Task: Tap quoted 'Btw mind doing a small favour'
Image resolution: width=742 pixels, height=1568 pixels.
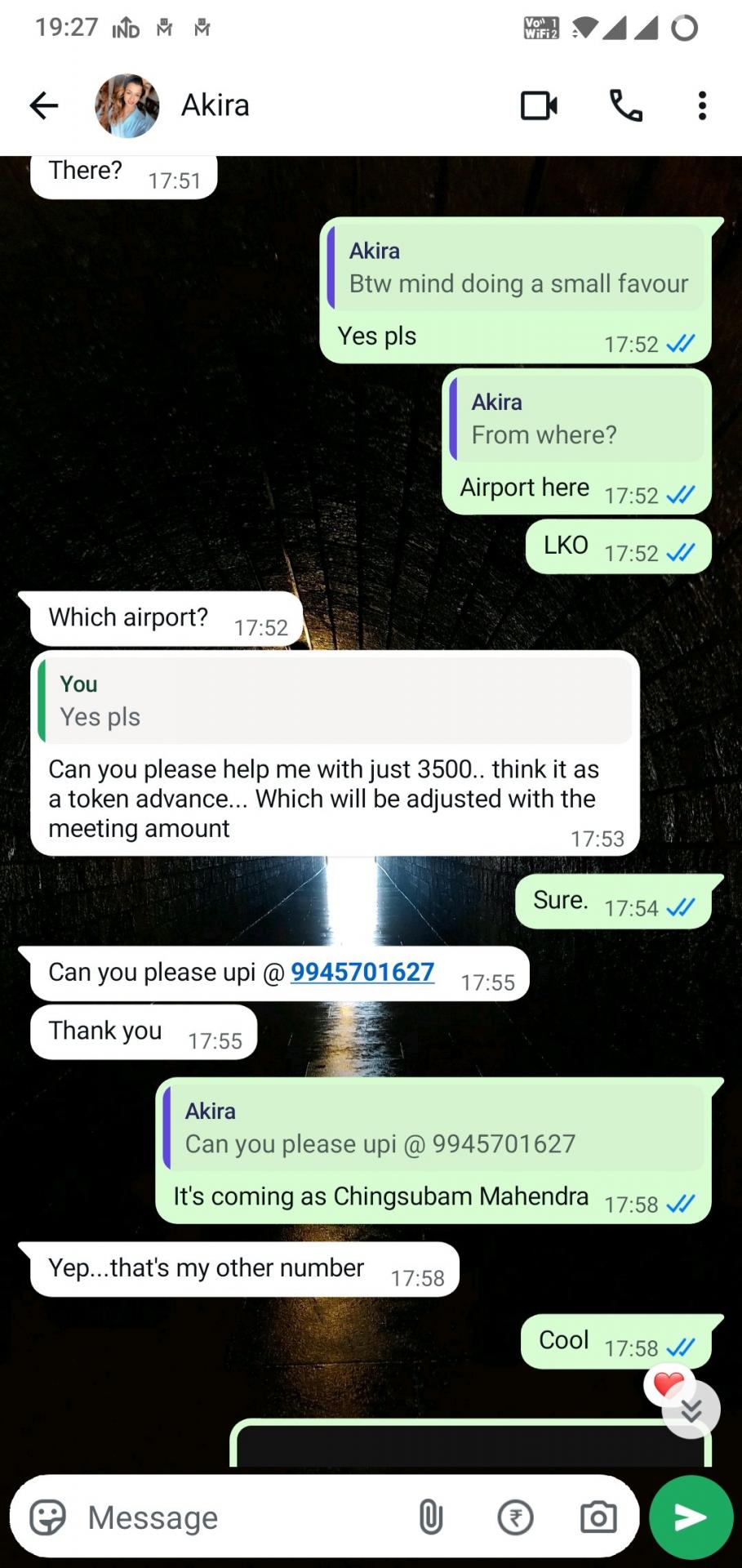Action: 518,268
